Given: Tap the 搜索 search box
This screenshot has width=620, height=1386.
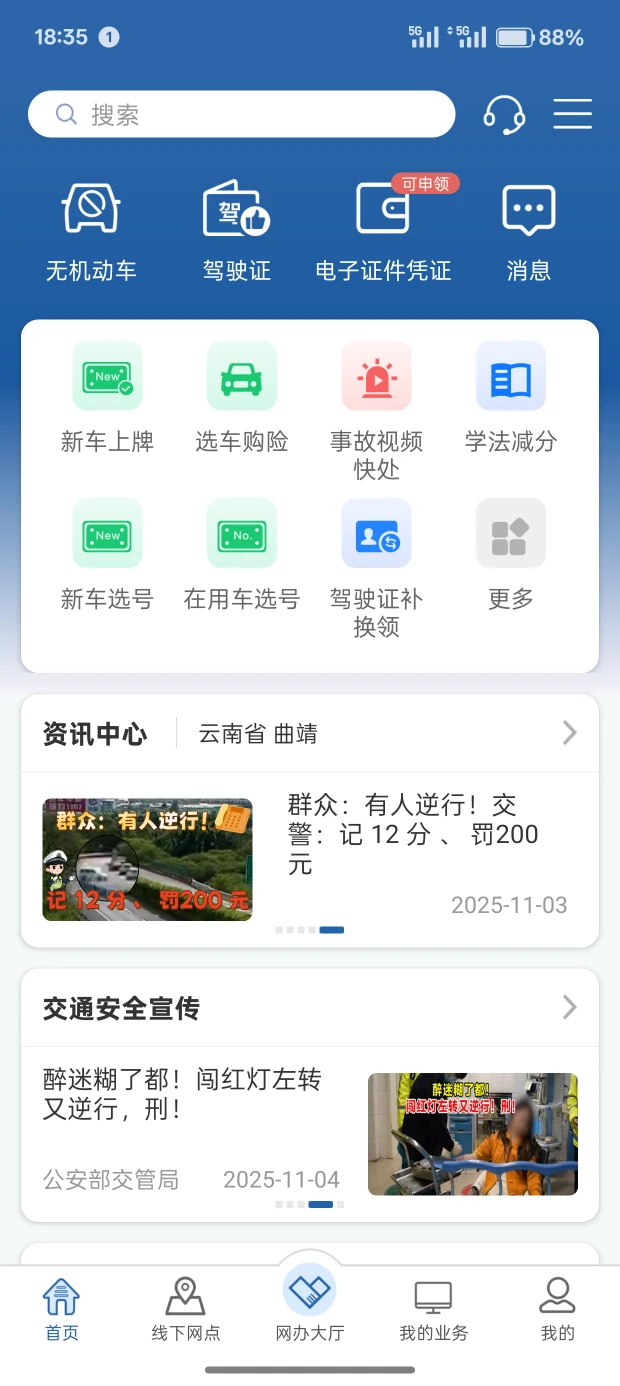Looking at the screenshot, I should 240,115.
